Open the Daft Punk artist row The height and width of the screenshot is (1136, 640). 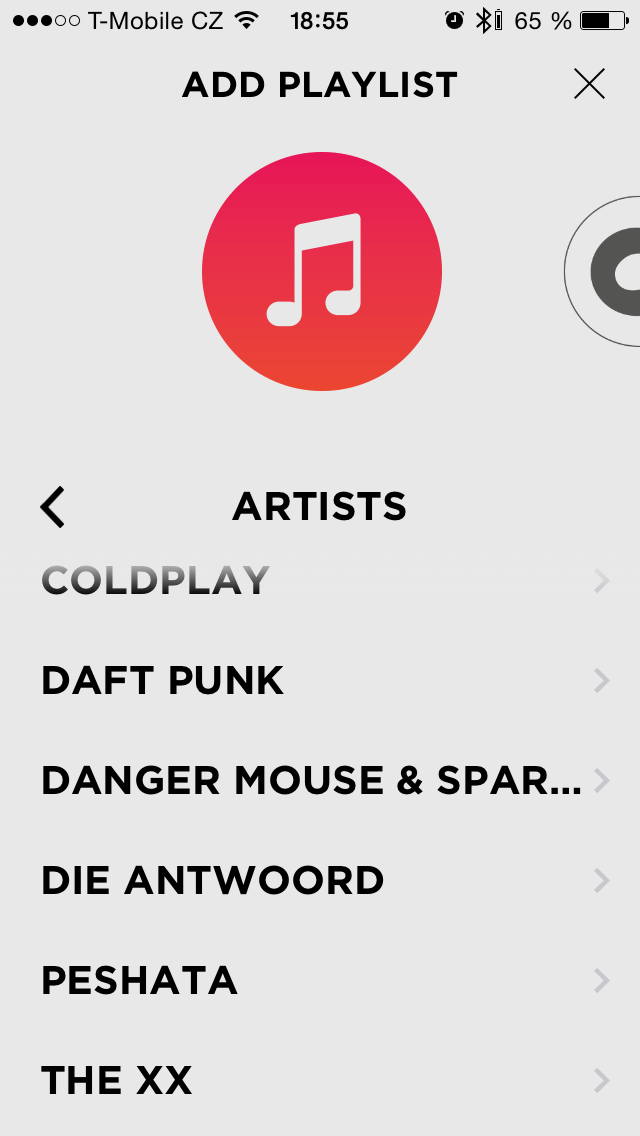point(320,681)
